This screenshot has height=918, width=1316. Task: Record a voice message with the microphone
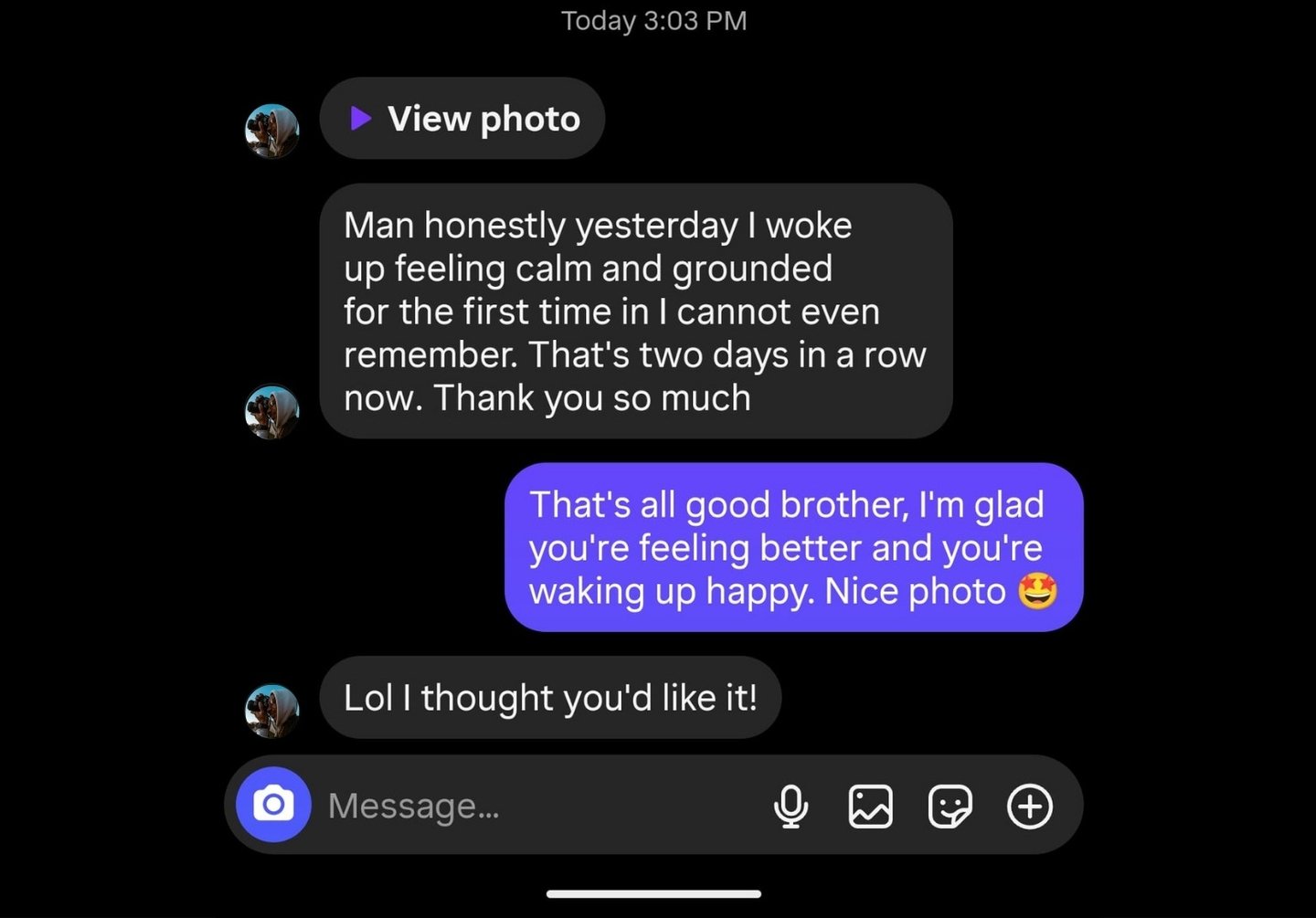791,806
